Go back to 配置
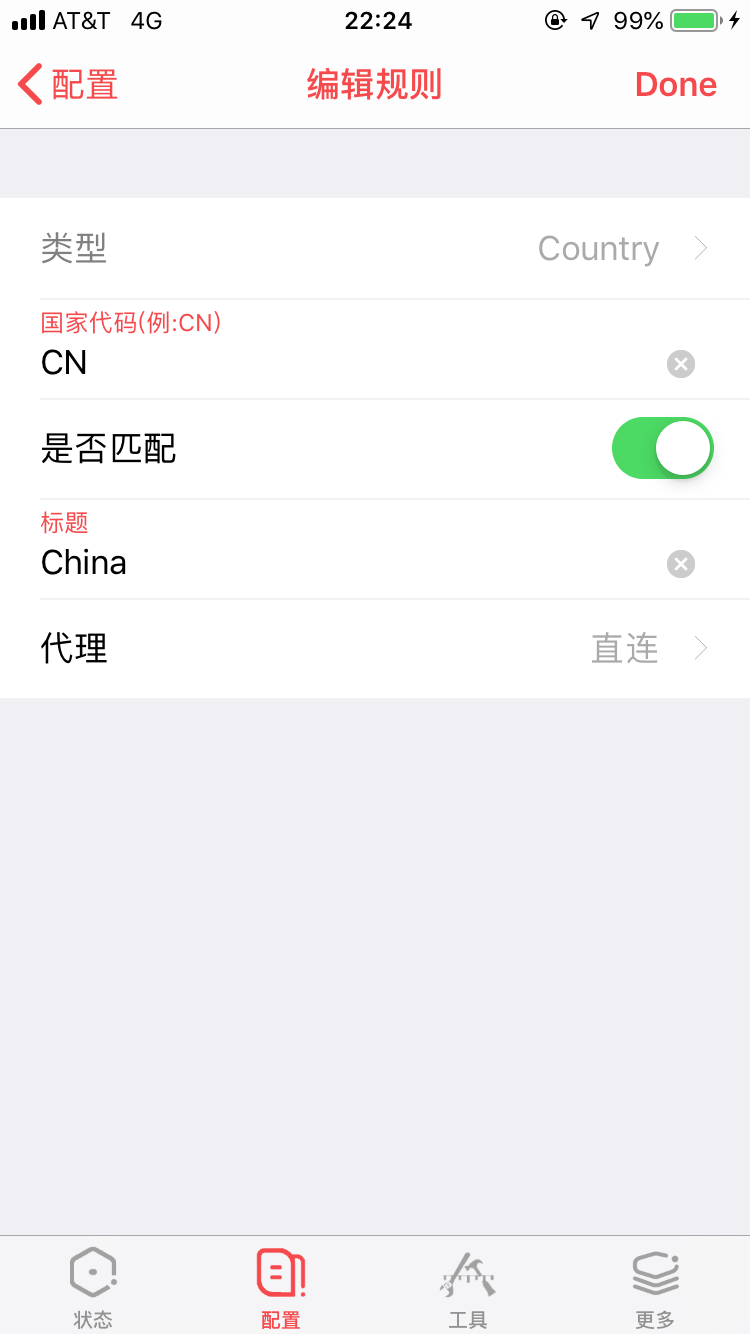Image resolution: width=750 pixels, height=1334 pixels. 68,85
